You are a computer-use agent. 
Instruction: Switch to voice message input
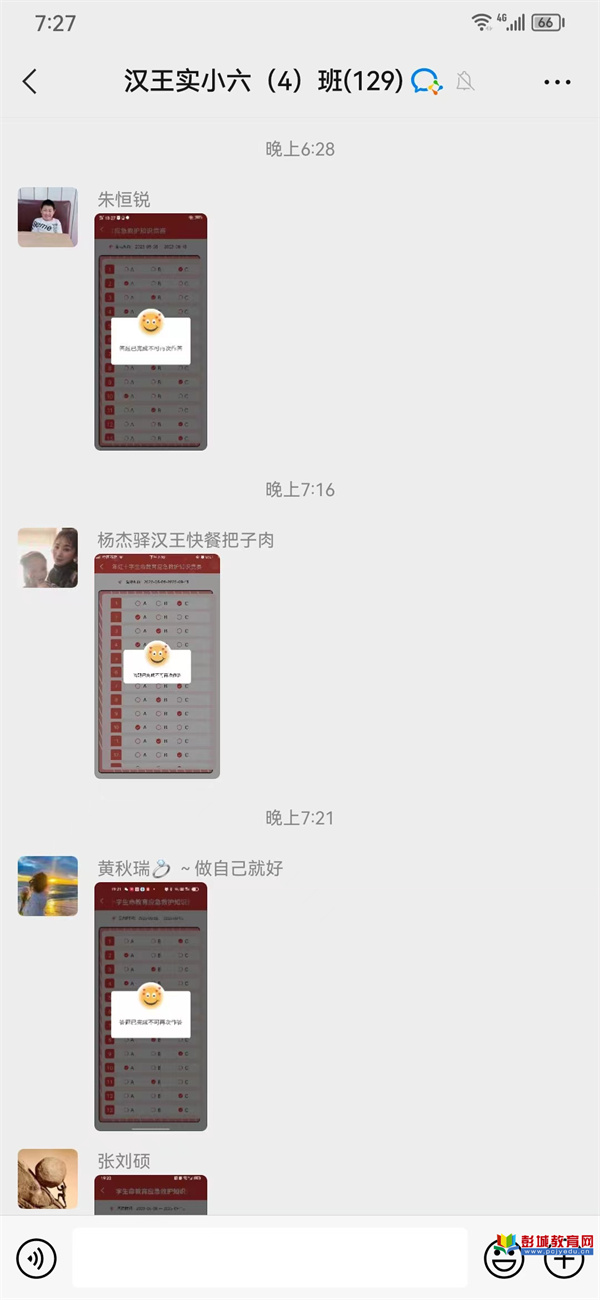point(36,1258)
